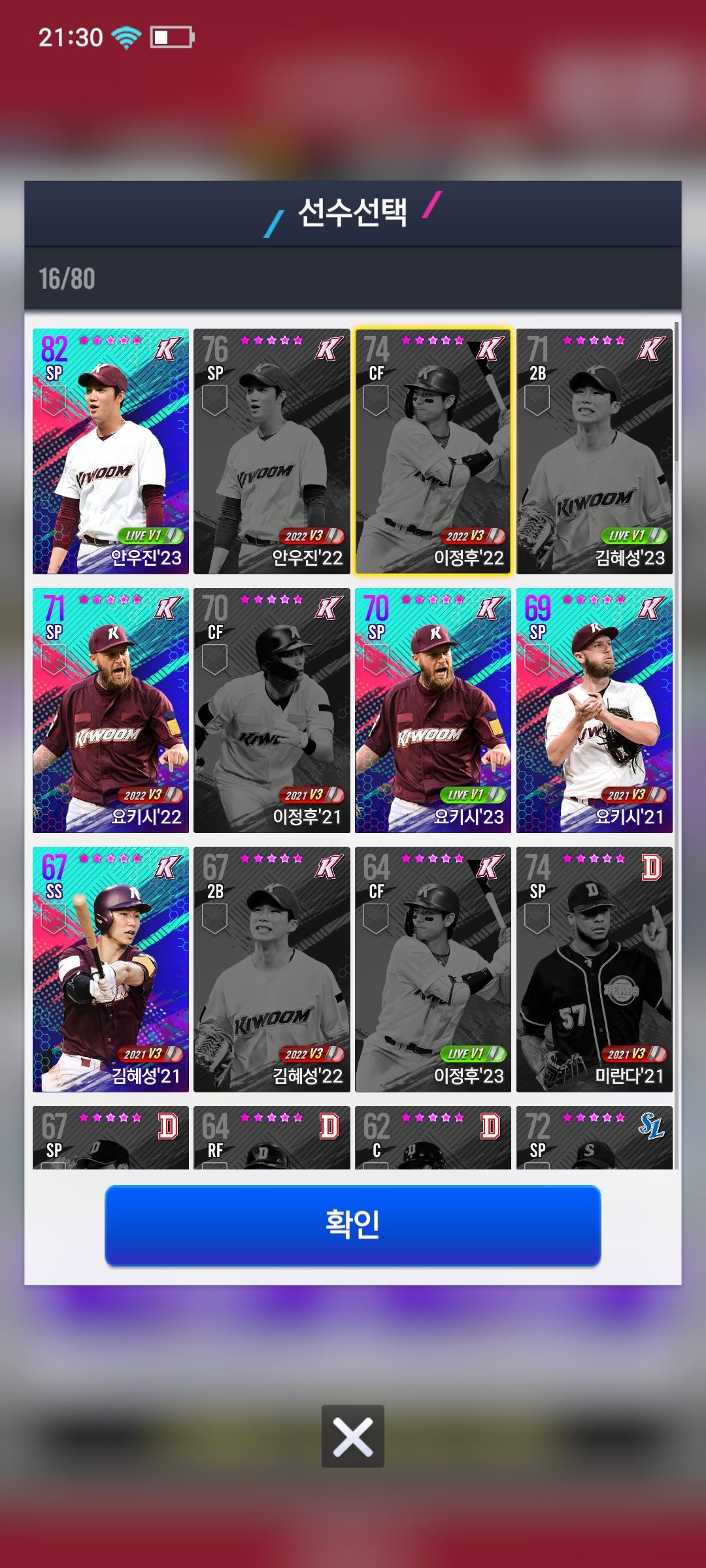Confirm selection with the 확인 button
The image size is (706, 1568).
tap(353, 1225)
